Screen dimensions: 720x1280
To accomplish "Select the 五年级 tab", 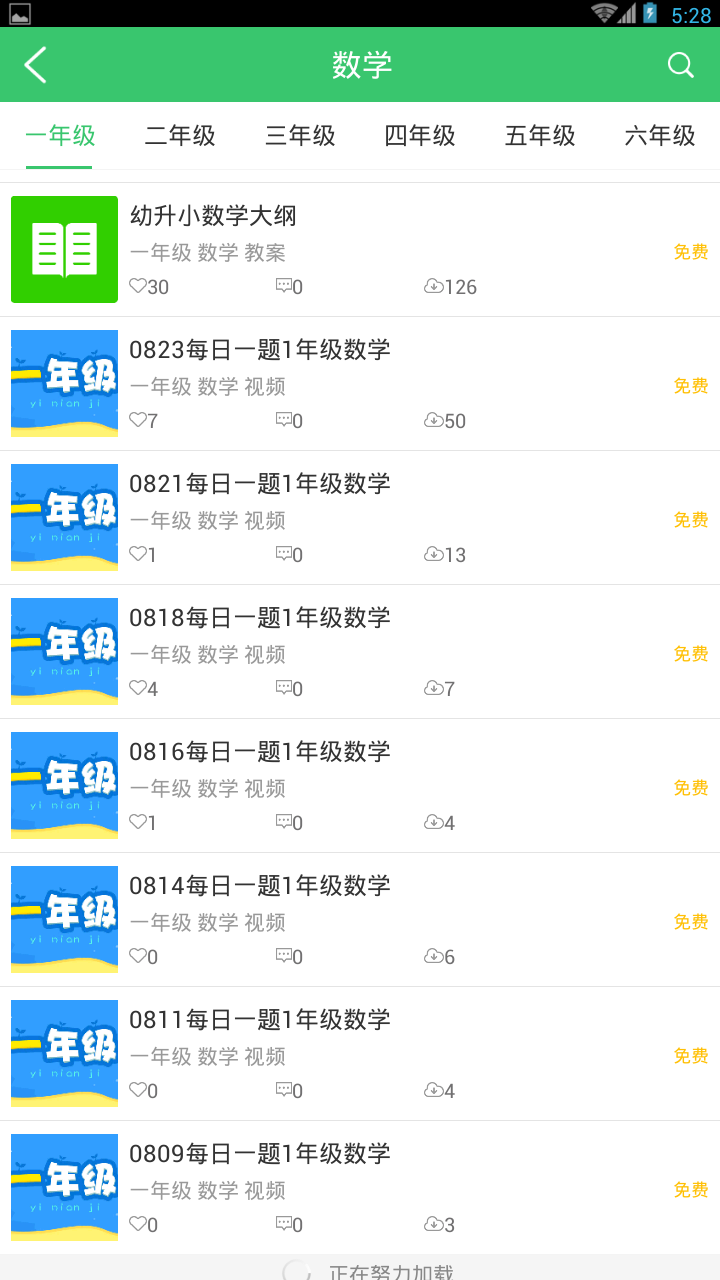I will pos(540,136).
